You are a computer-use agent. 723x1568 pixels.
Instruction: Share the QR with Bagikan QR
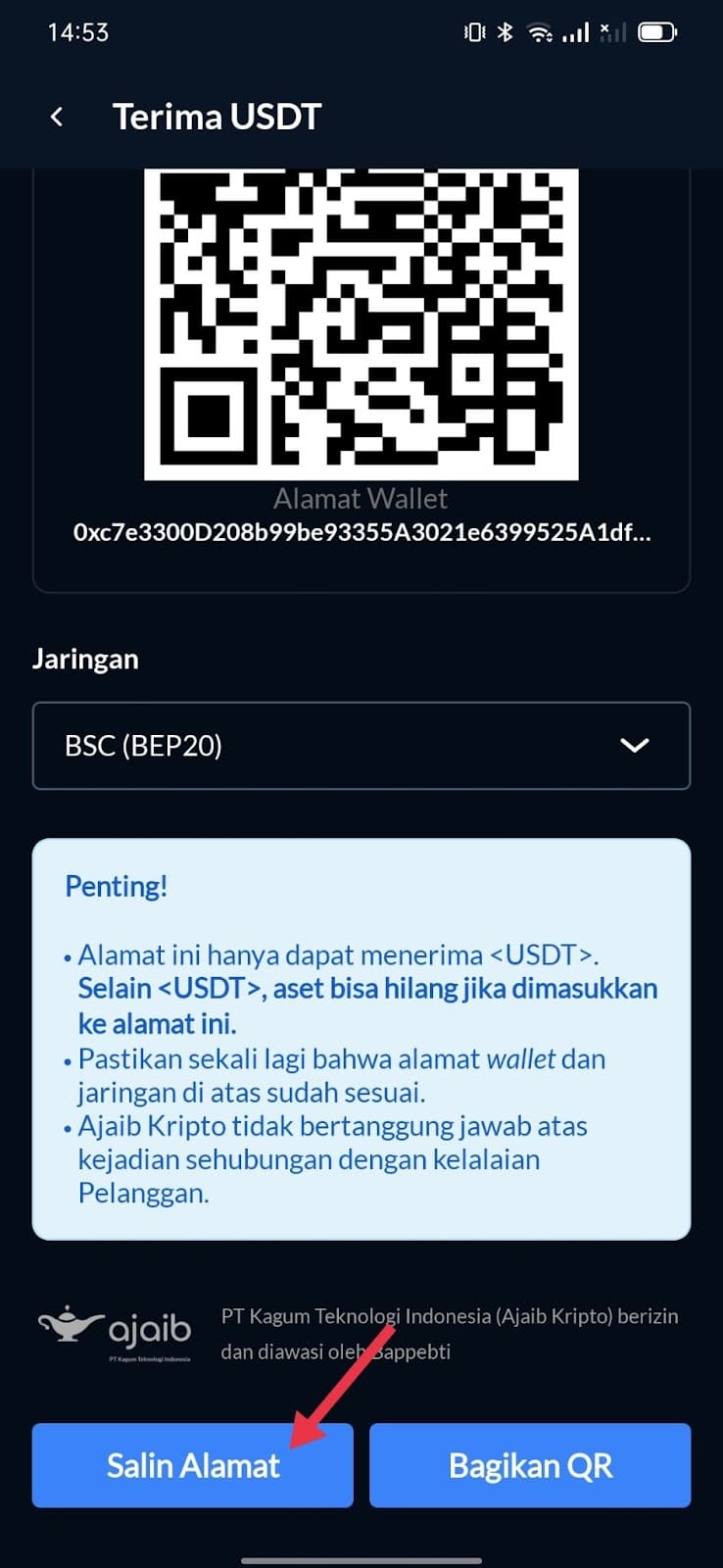530,1465
